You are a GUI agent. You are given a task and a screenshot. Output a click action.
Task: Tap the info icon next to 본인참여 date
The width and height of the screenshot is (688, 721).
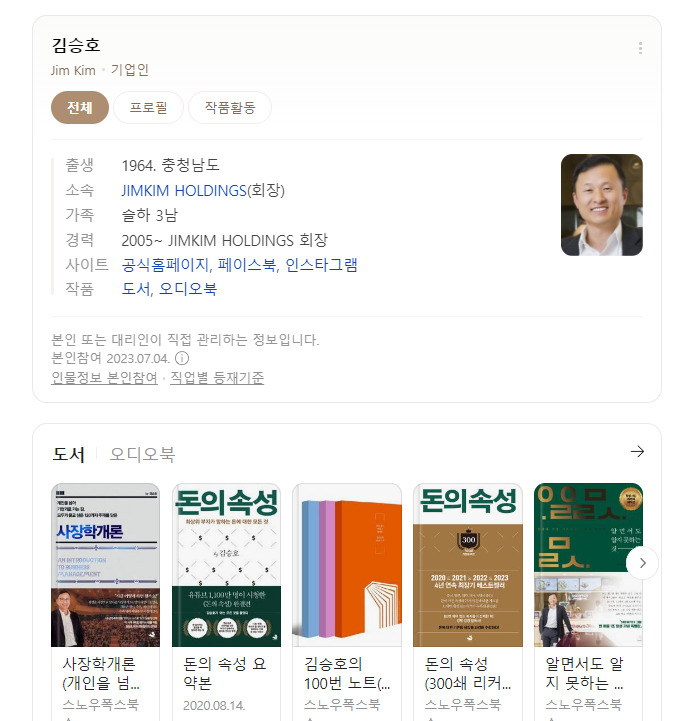pyautogui.click(x=182, y=358)
